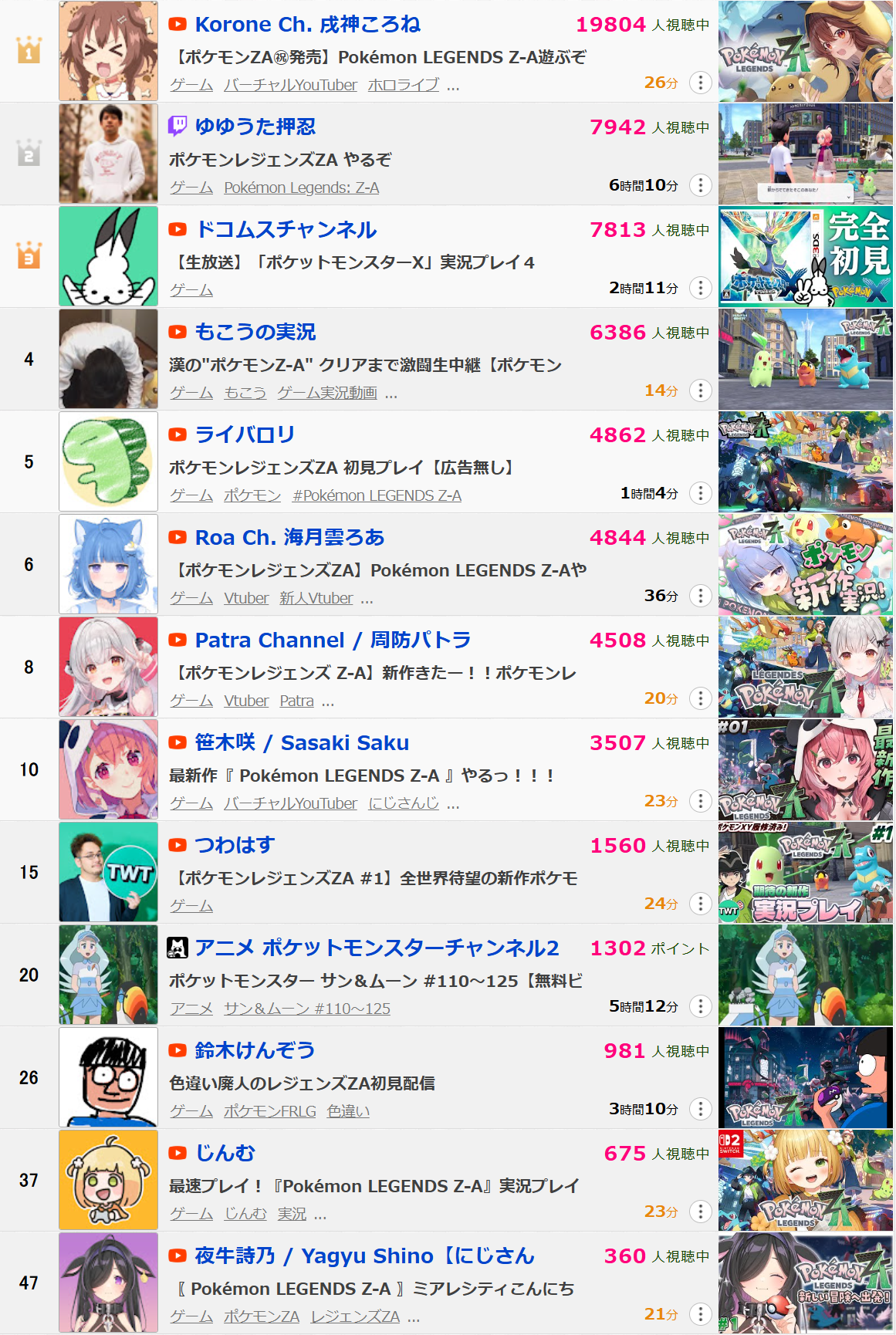Open ゆゆうた押忍 stream title link
896x1335 pixels.
pos(280,160)
